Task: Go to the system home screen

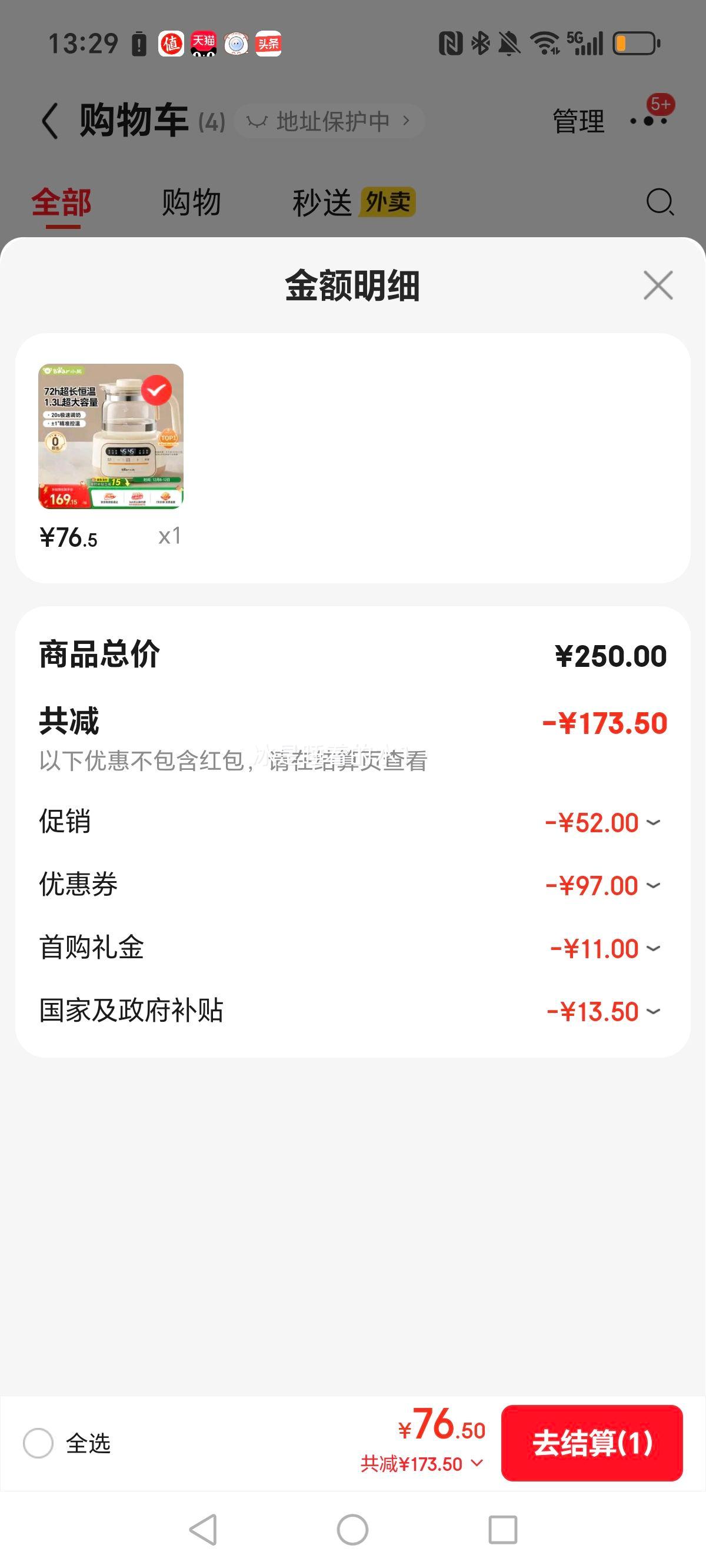Action: 352,1530
